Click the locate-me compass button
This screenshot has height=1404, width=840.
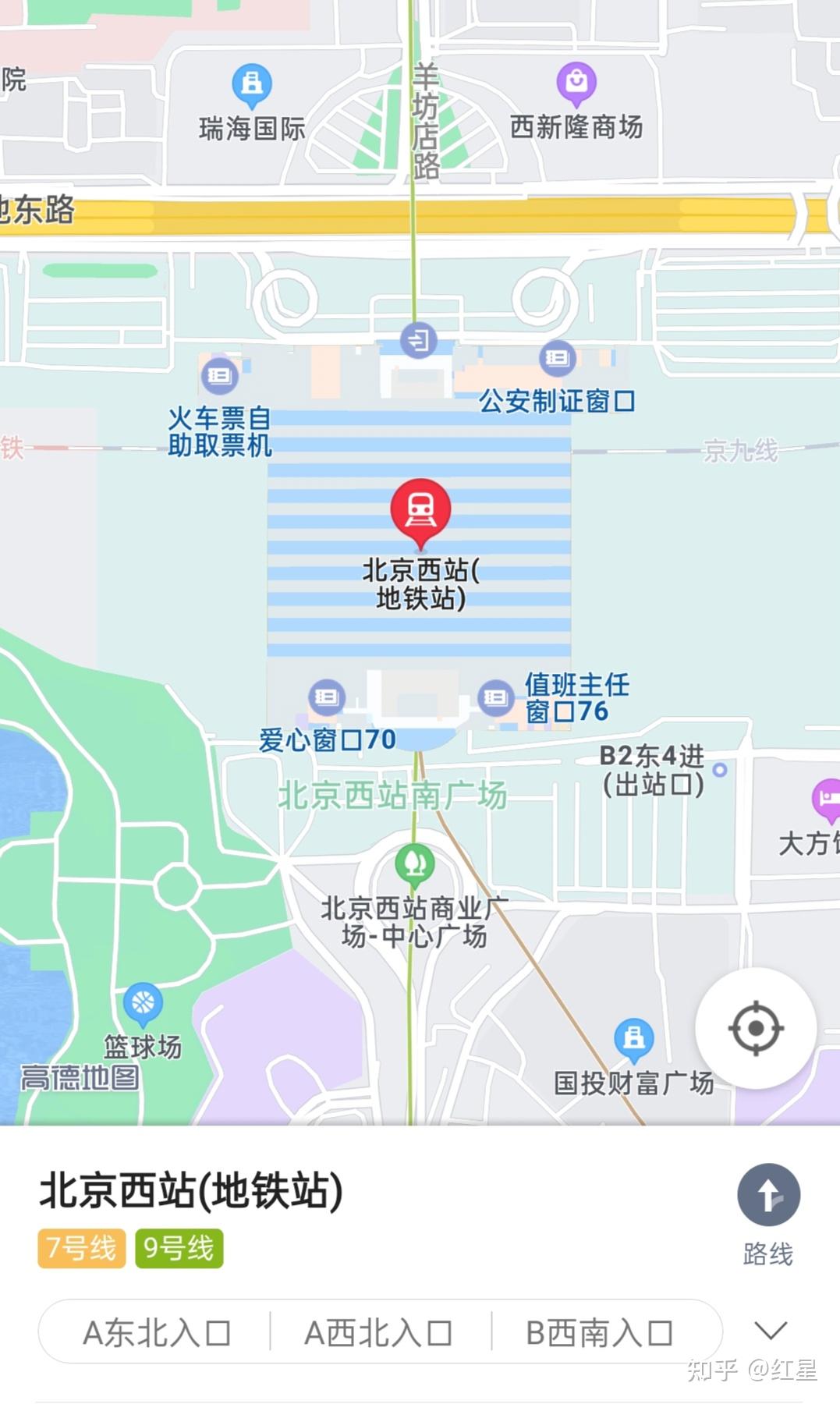(754, 1029)
